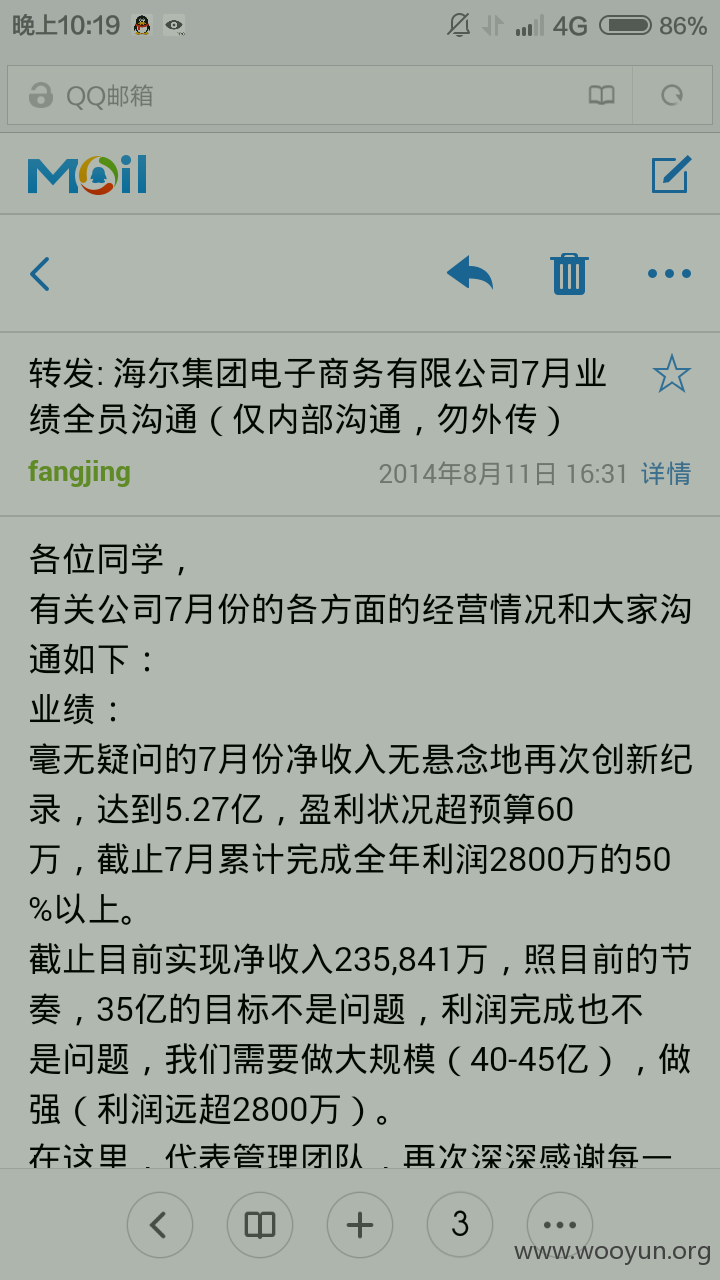
Task: Reply to this email
Action: [470, 273]
